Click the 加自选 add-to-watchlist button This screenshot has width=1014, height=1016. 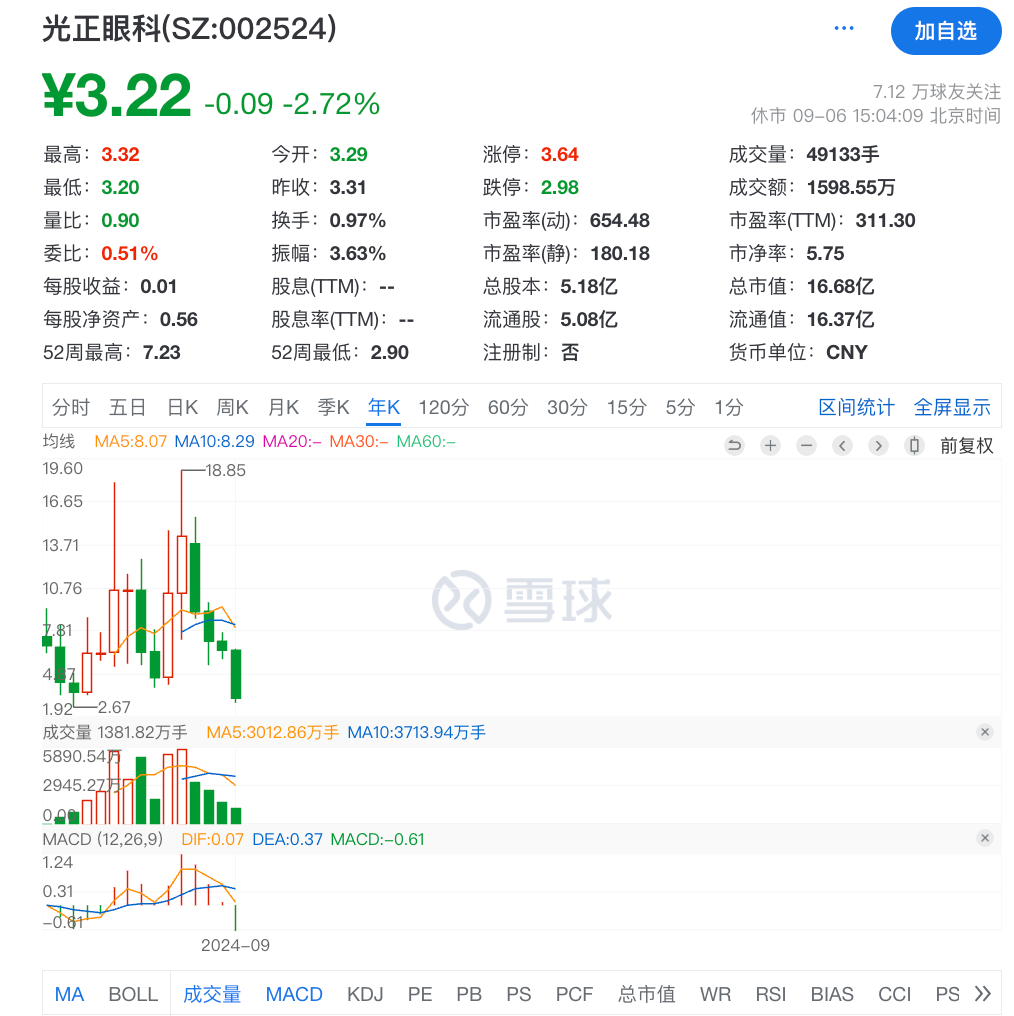(x=946, y=31)
